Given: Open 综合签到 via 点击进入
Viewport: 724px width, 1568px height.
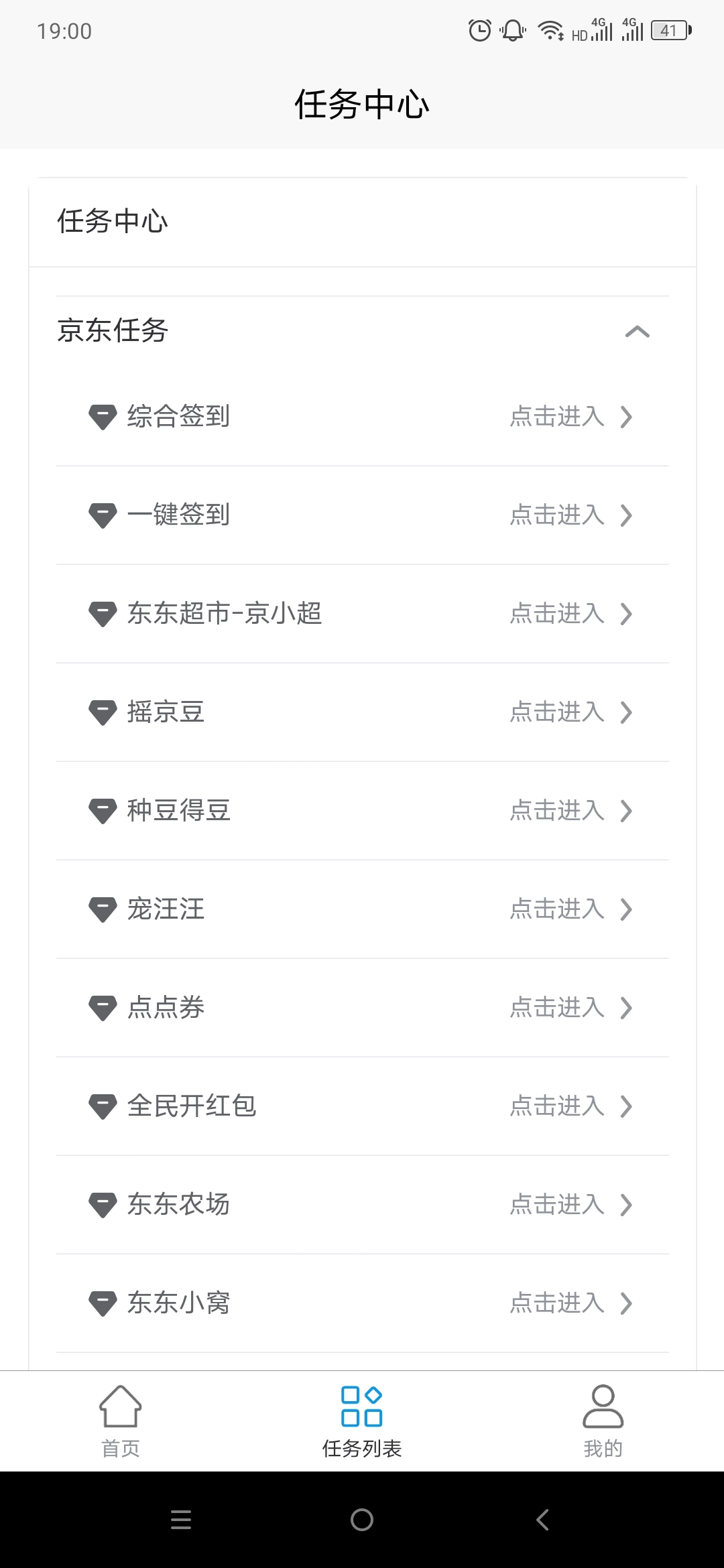Looking at the screenshot, I should (x=556, y=417).
